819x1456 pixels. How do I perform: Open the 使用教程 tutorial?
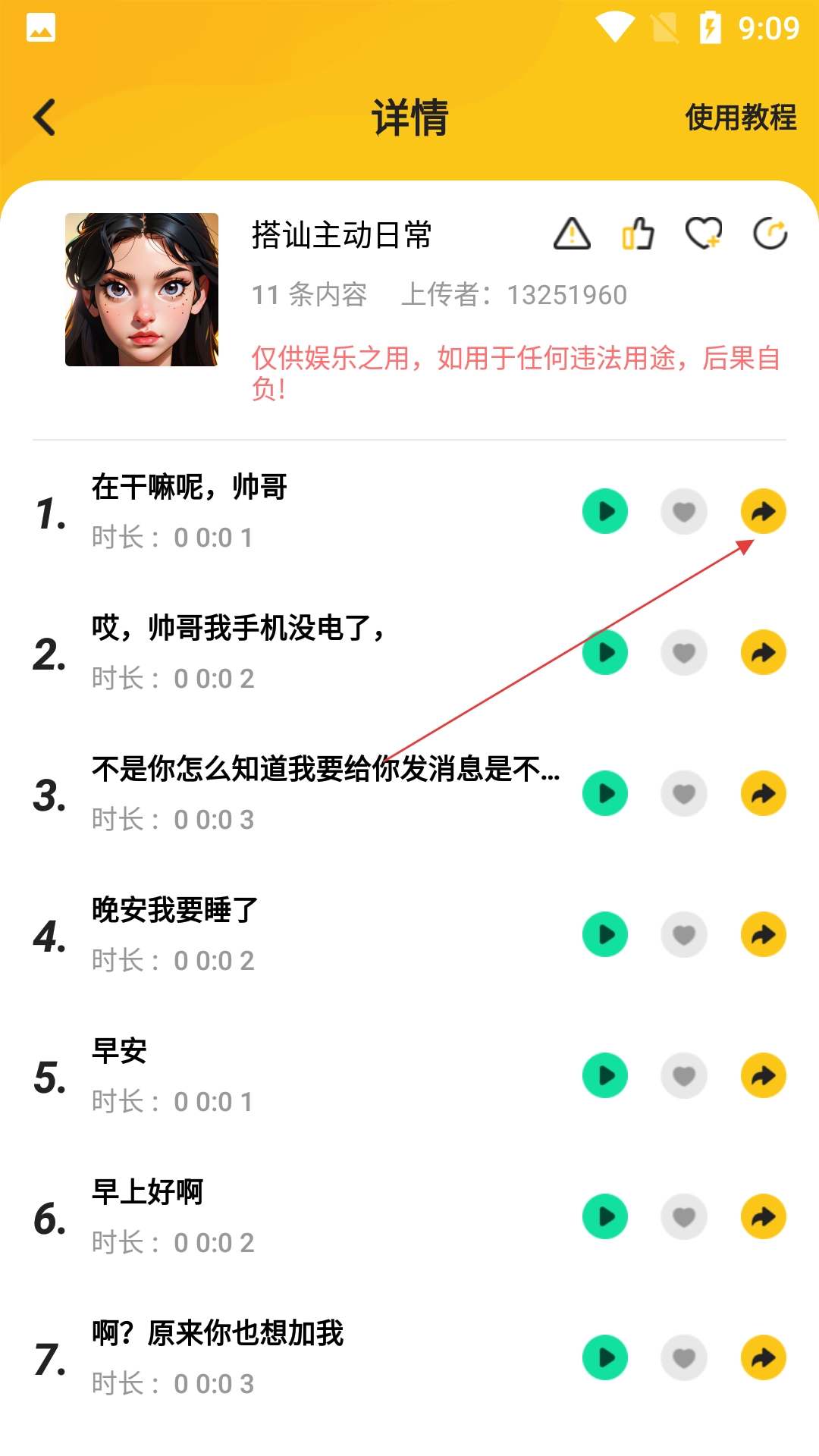tap(740, 118)
